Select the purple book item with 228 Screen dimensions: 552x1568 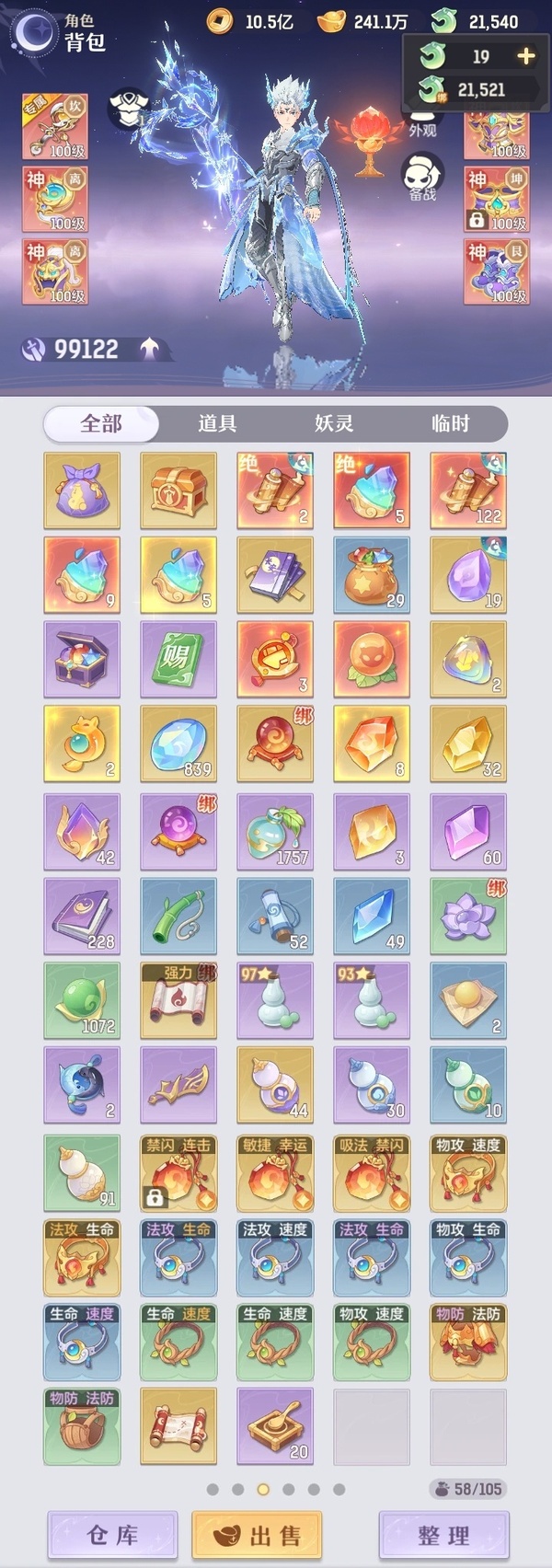(82, 916)
